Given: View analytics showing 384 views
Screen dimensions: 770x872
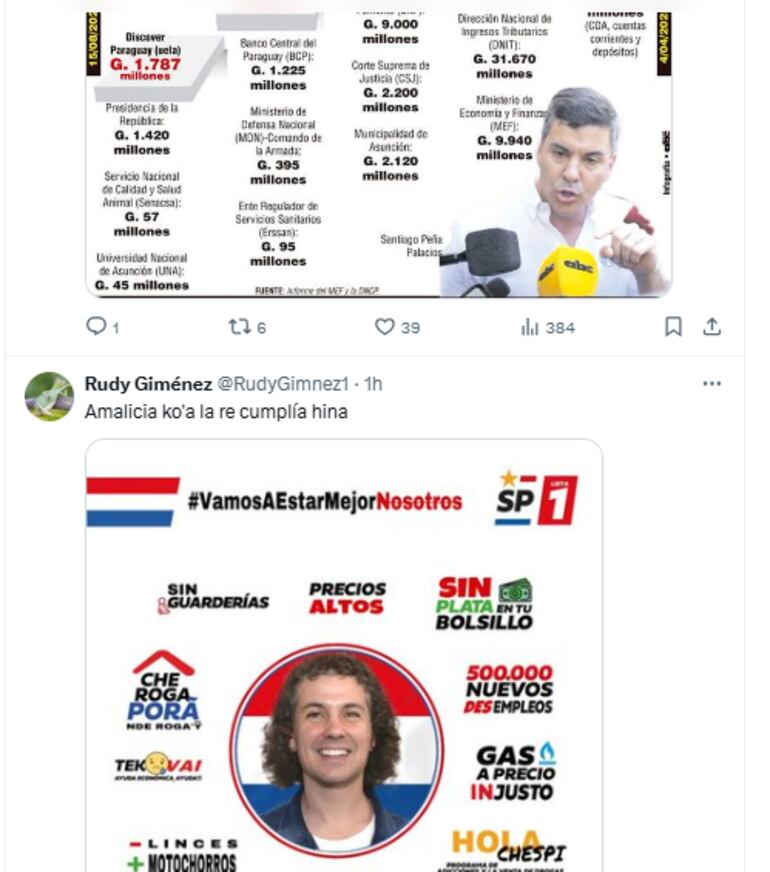Looking at the screenshot, I should click(x=531, y=327).
